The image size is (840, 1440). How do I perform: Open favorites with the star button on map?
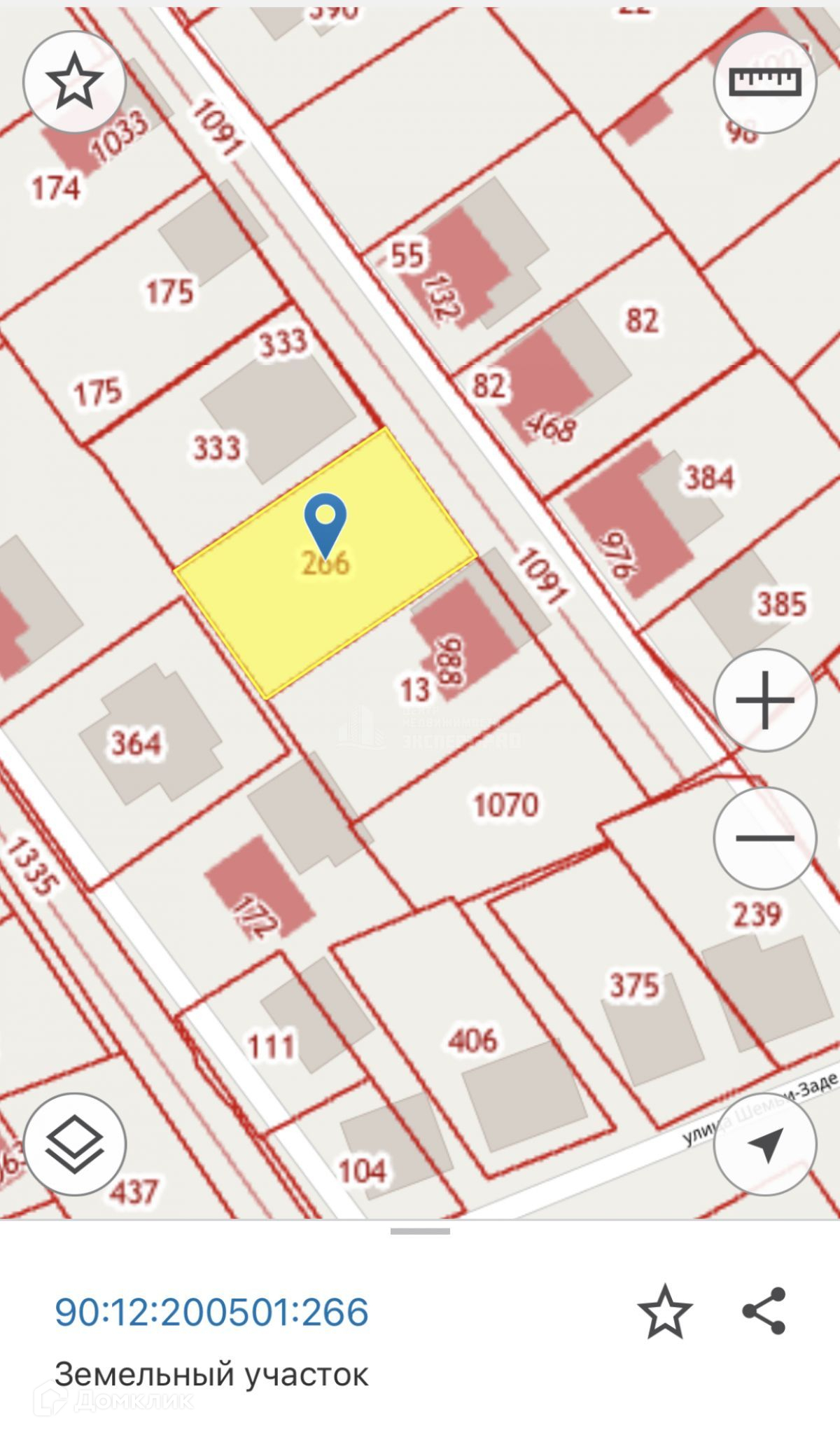(74, 81)
